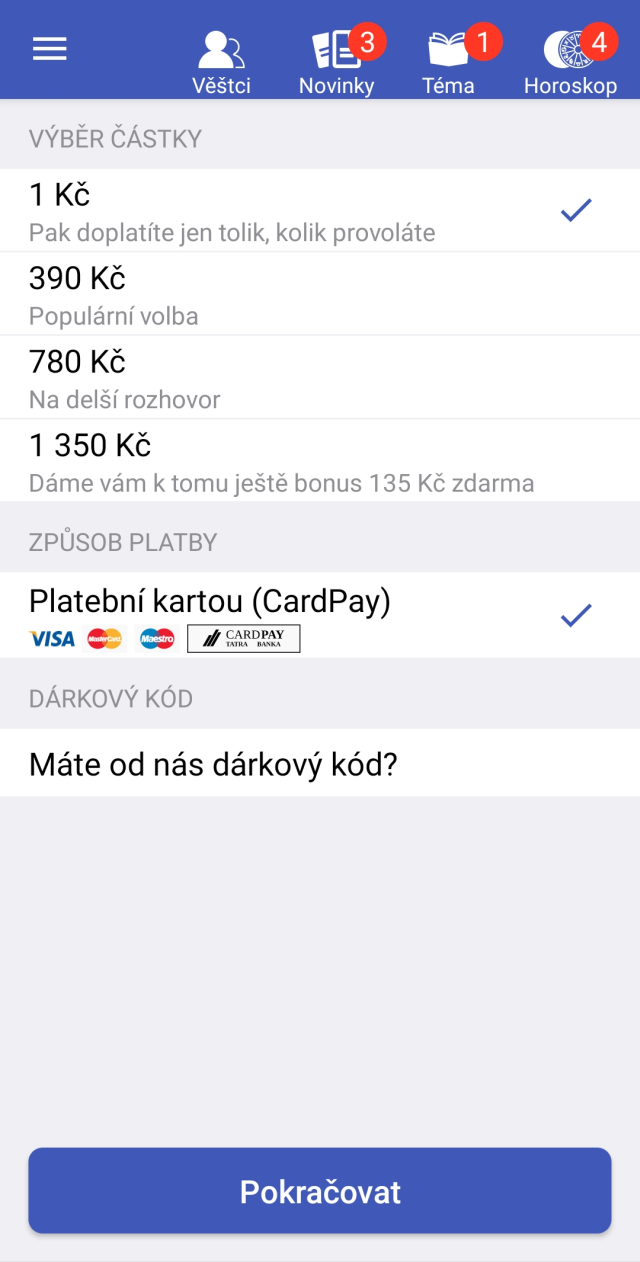Select the 1 350 Kč bonus amount
Viewport: 640px width, 1262px height.
pyautogui.click(x=320, y=460)
